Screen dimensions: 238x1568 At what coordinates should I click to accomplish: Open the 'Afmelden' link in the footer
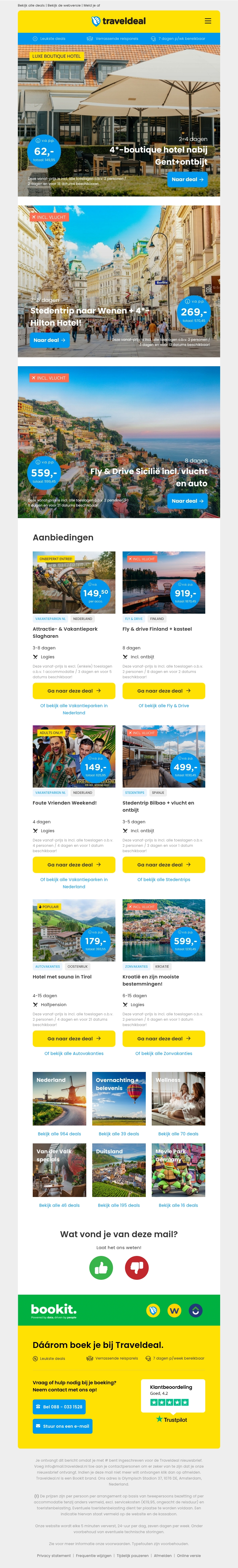coord(162,1555)
